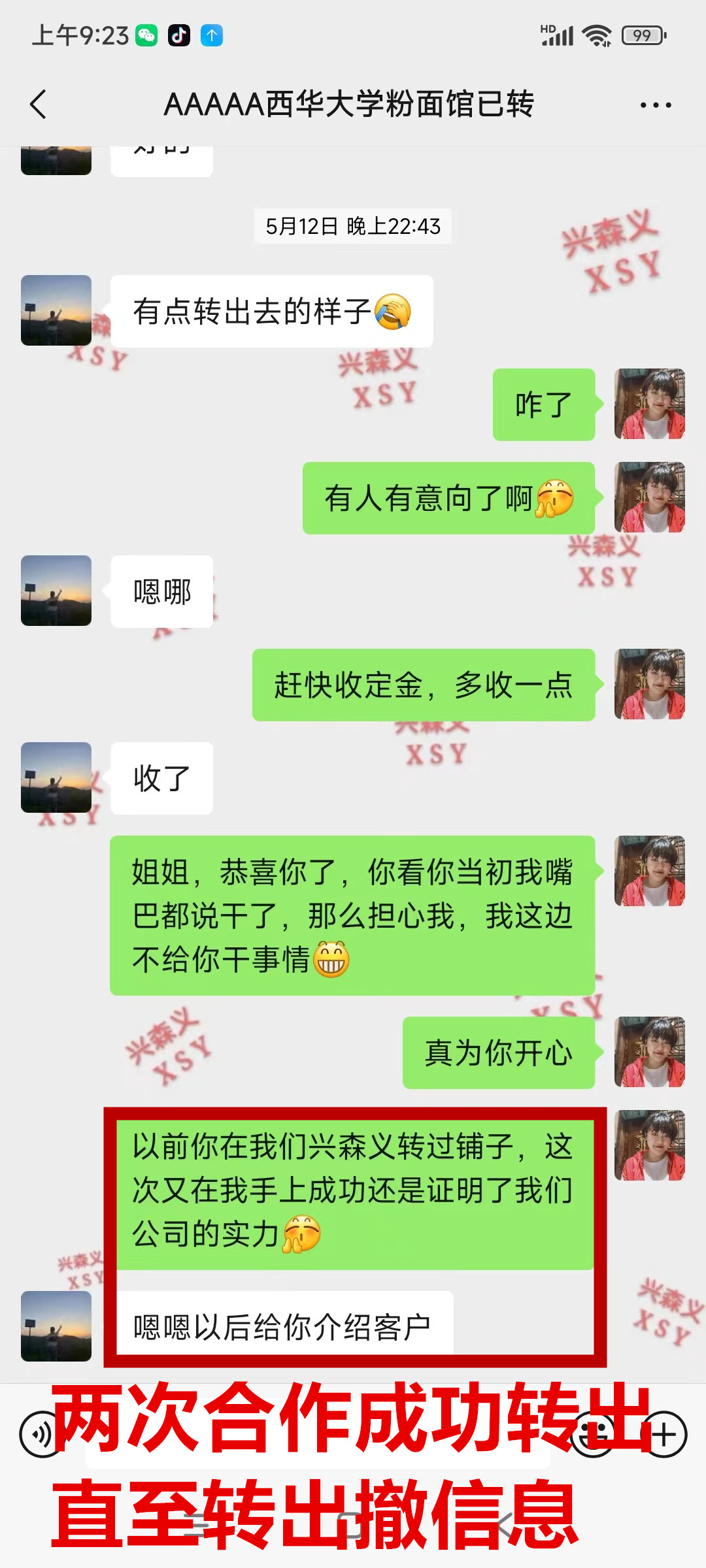
Task: Open the plus attachment menu
Action: pos(664,1435)
